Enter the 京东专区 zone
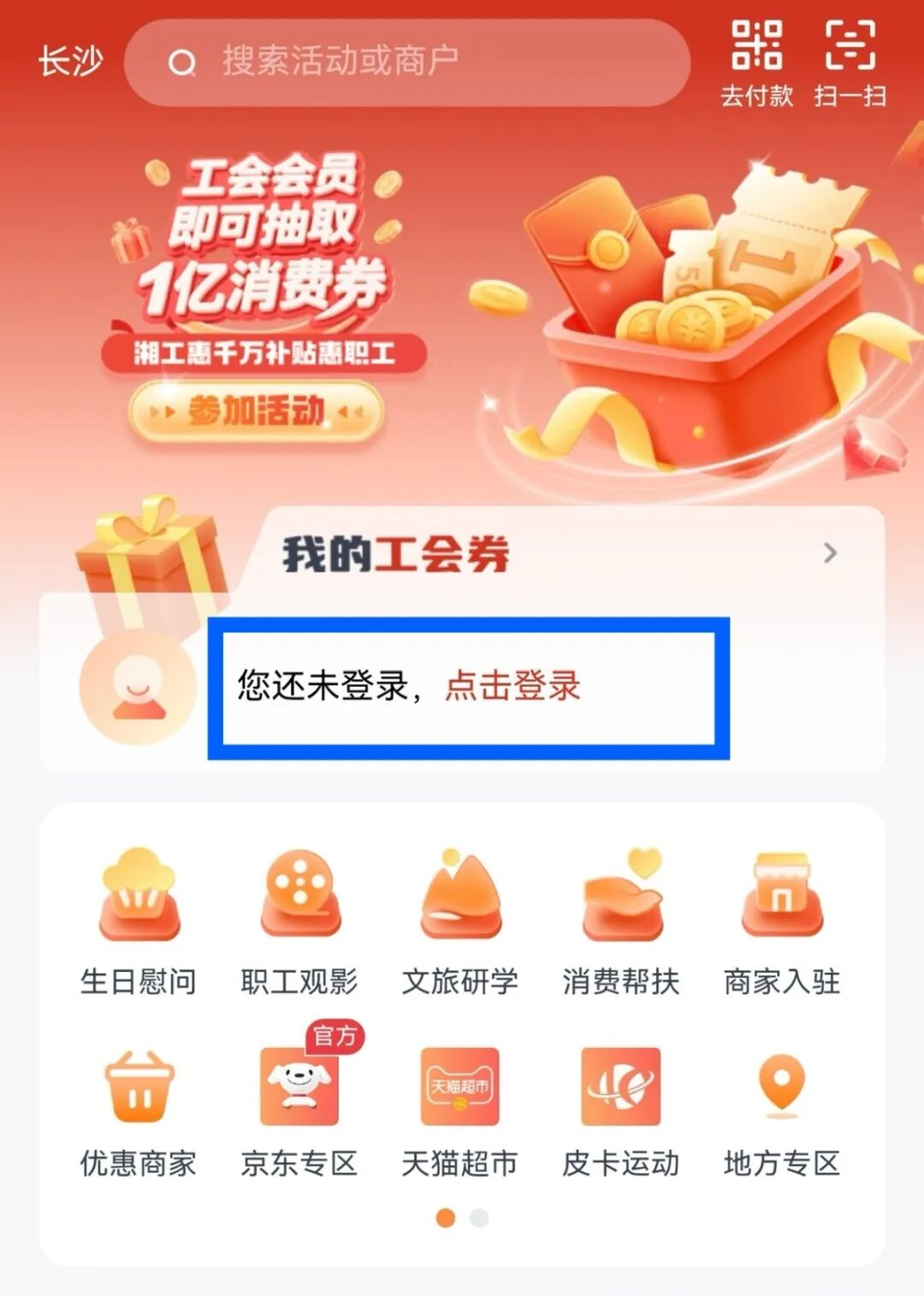Image resolution: width=924 pixels, height=1296 pixels. tap(299, 1112)
